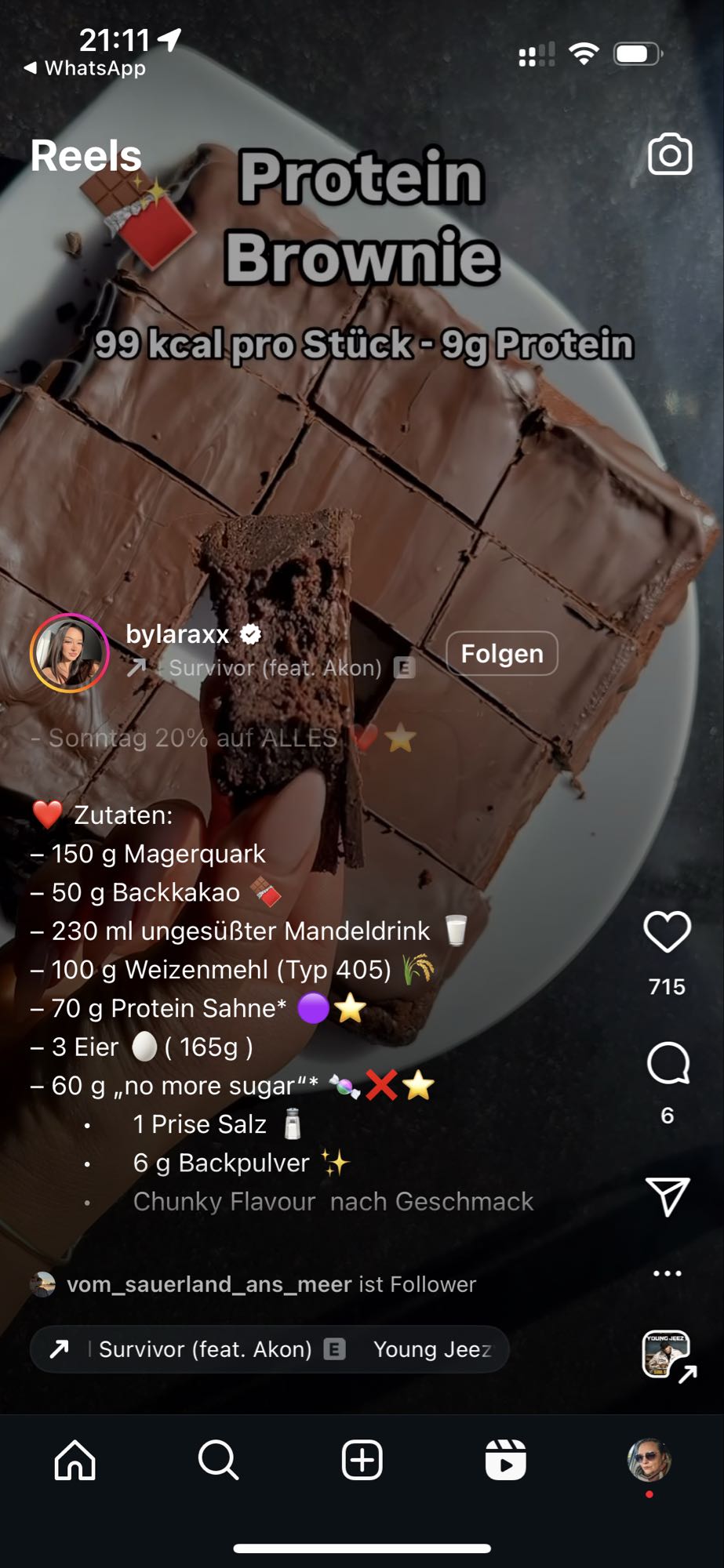The height and width of the screenshot is (1568, 724).
Task: Switch to the Search tab
Action: click(218, 1461)
